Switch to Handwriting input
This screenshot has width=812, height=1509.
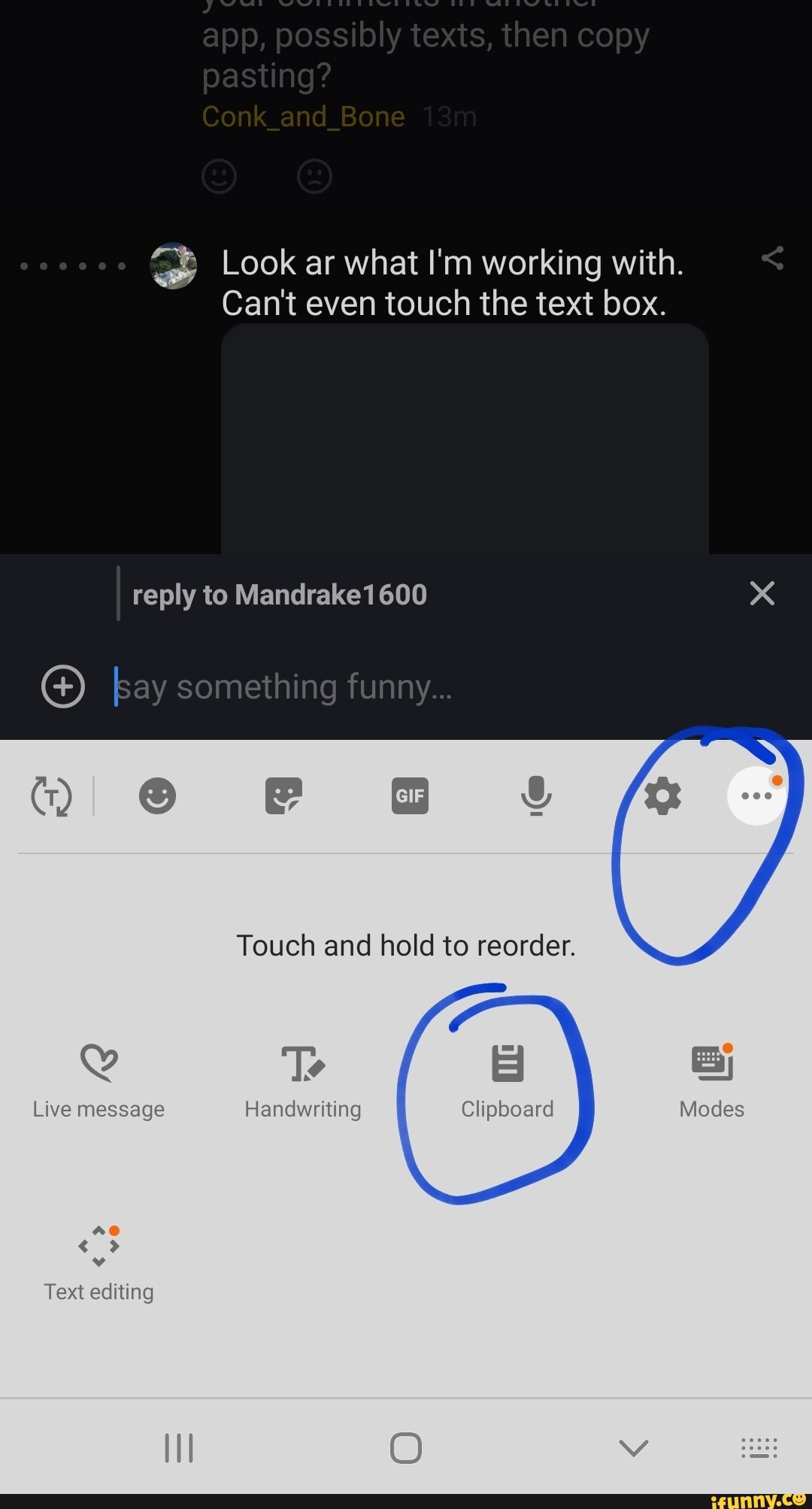tap(303, 1080)
